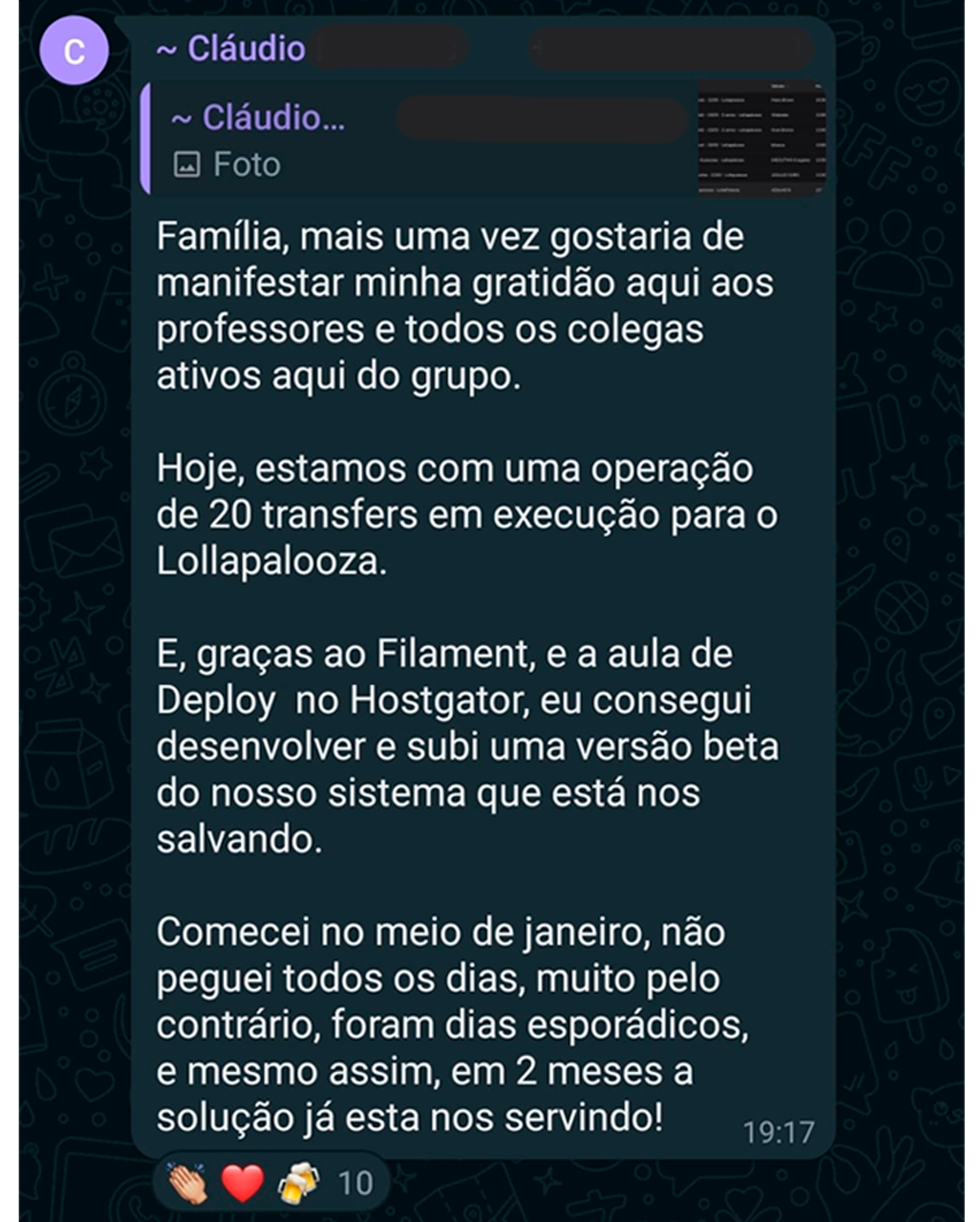Viewport: 980px width, 1222px height.
Task: Open the quoted Foto preview block
Action: coord(482,139)
